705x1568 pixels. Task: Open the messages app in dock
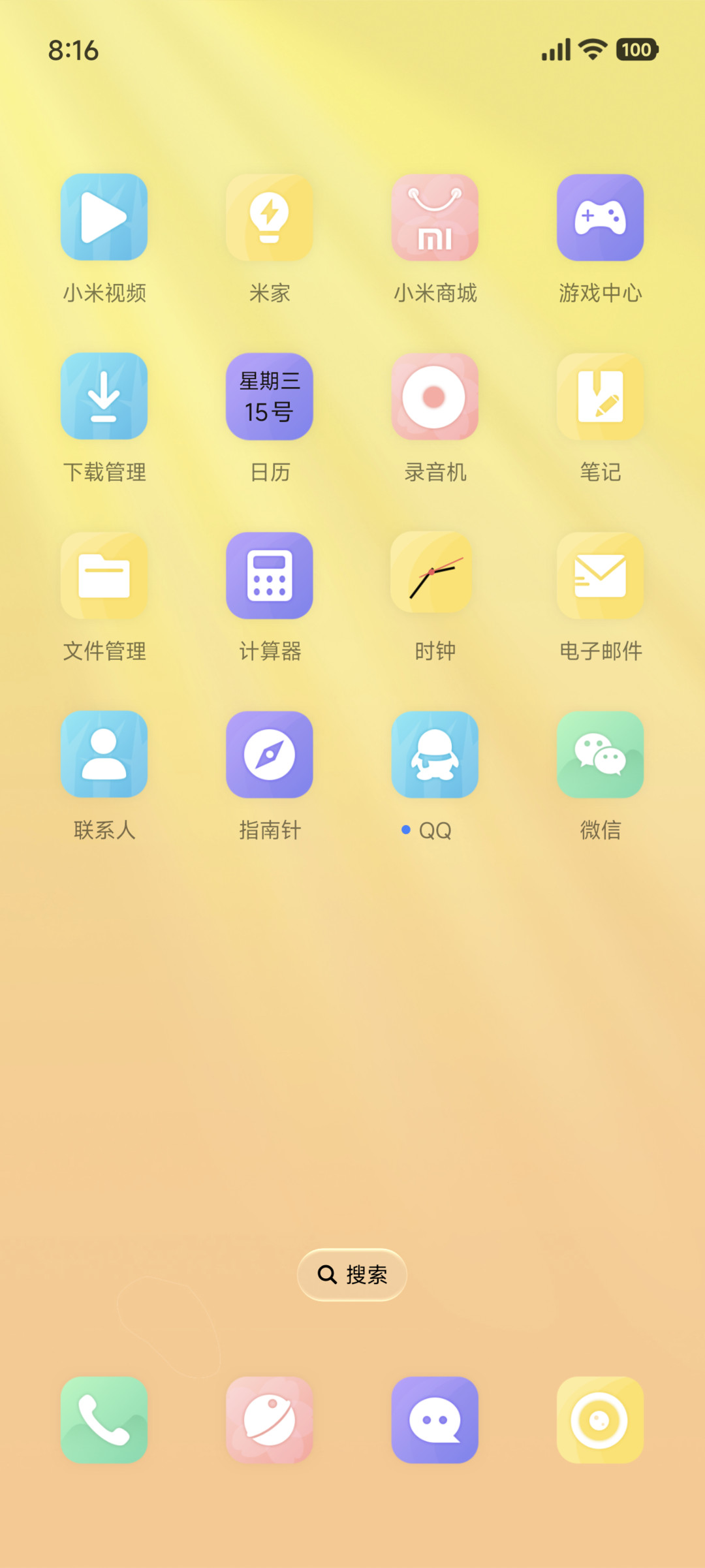point(435,1420)
